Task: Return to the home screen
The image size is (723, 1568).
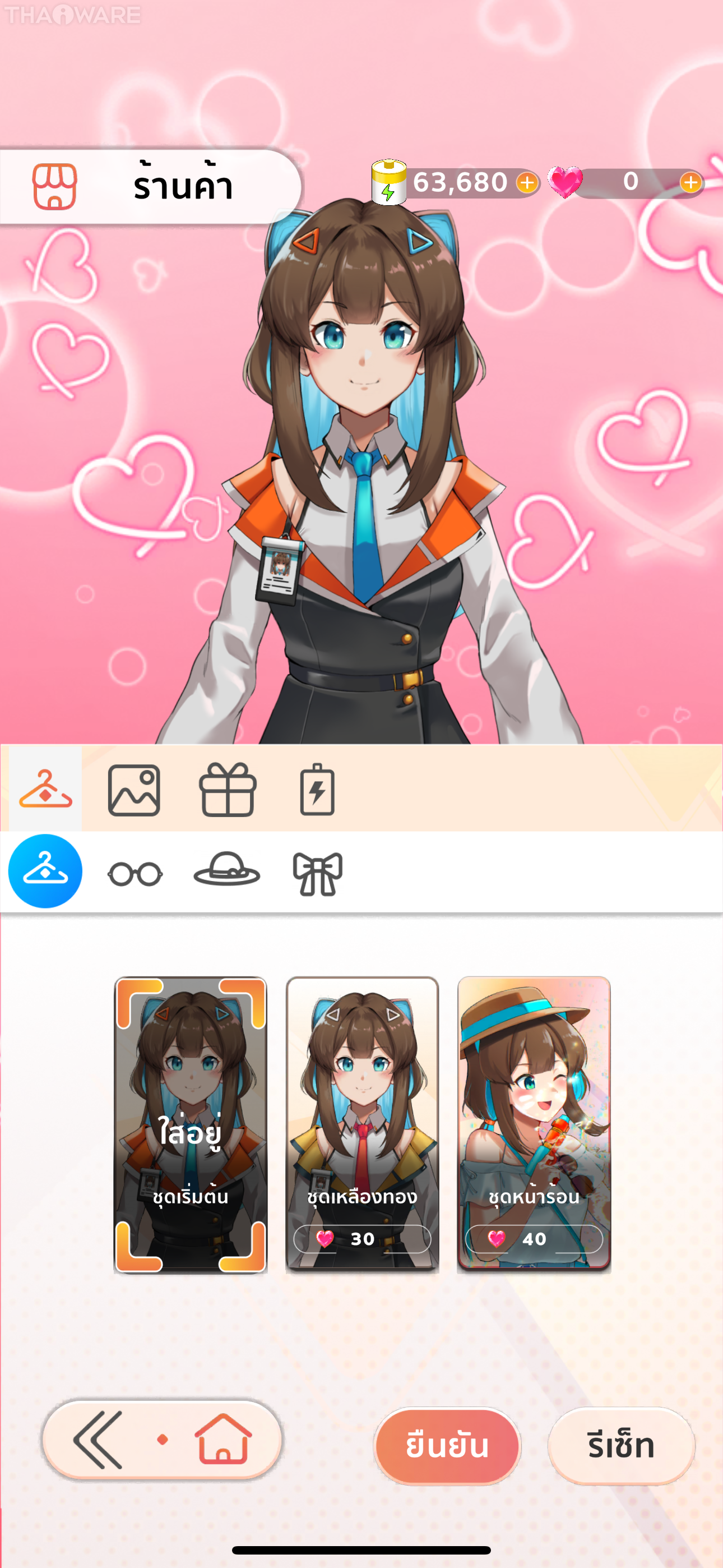Action: pyautogui.click(x=223, y=1440)
